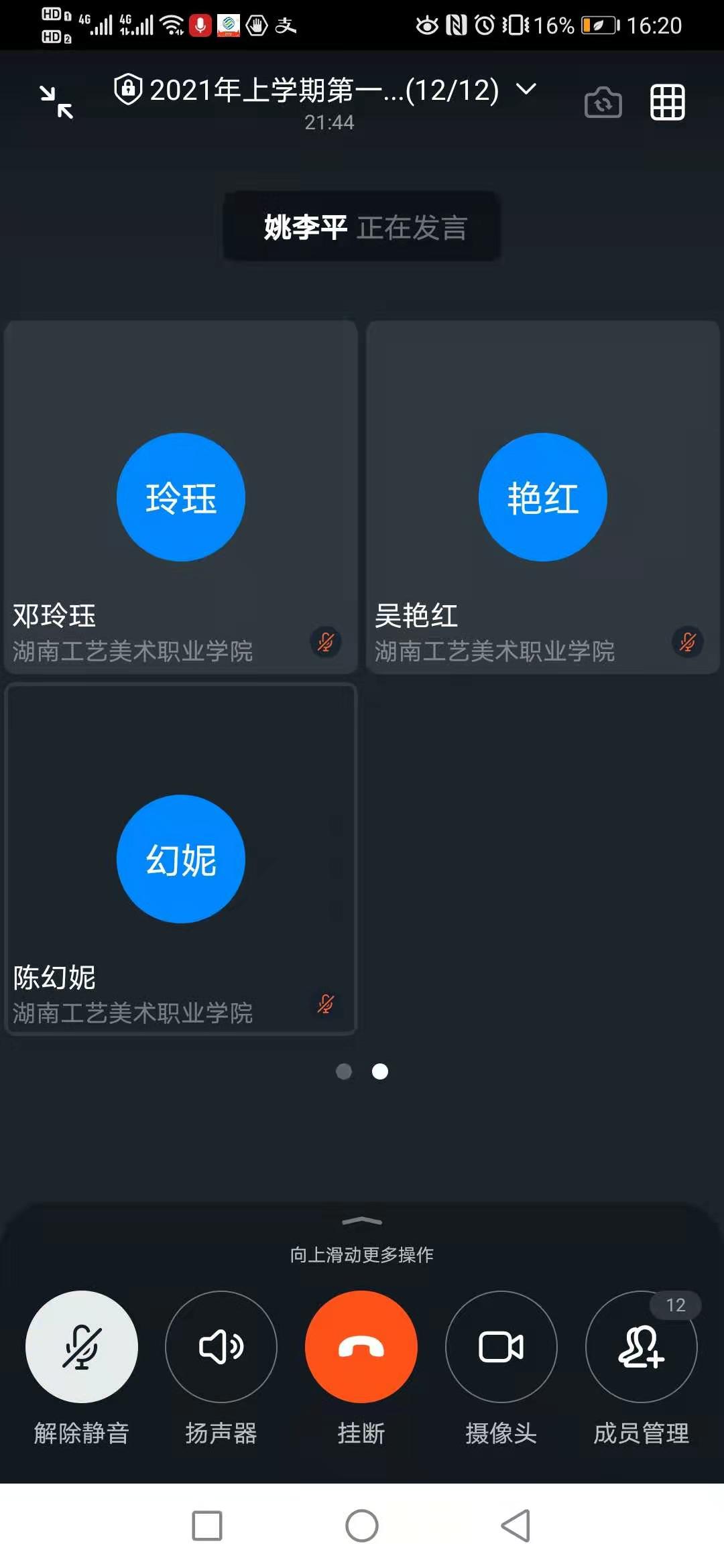Open recent apps from navigation bar

(x=207, y=1526)
